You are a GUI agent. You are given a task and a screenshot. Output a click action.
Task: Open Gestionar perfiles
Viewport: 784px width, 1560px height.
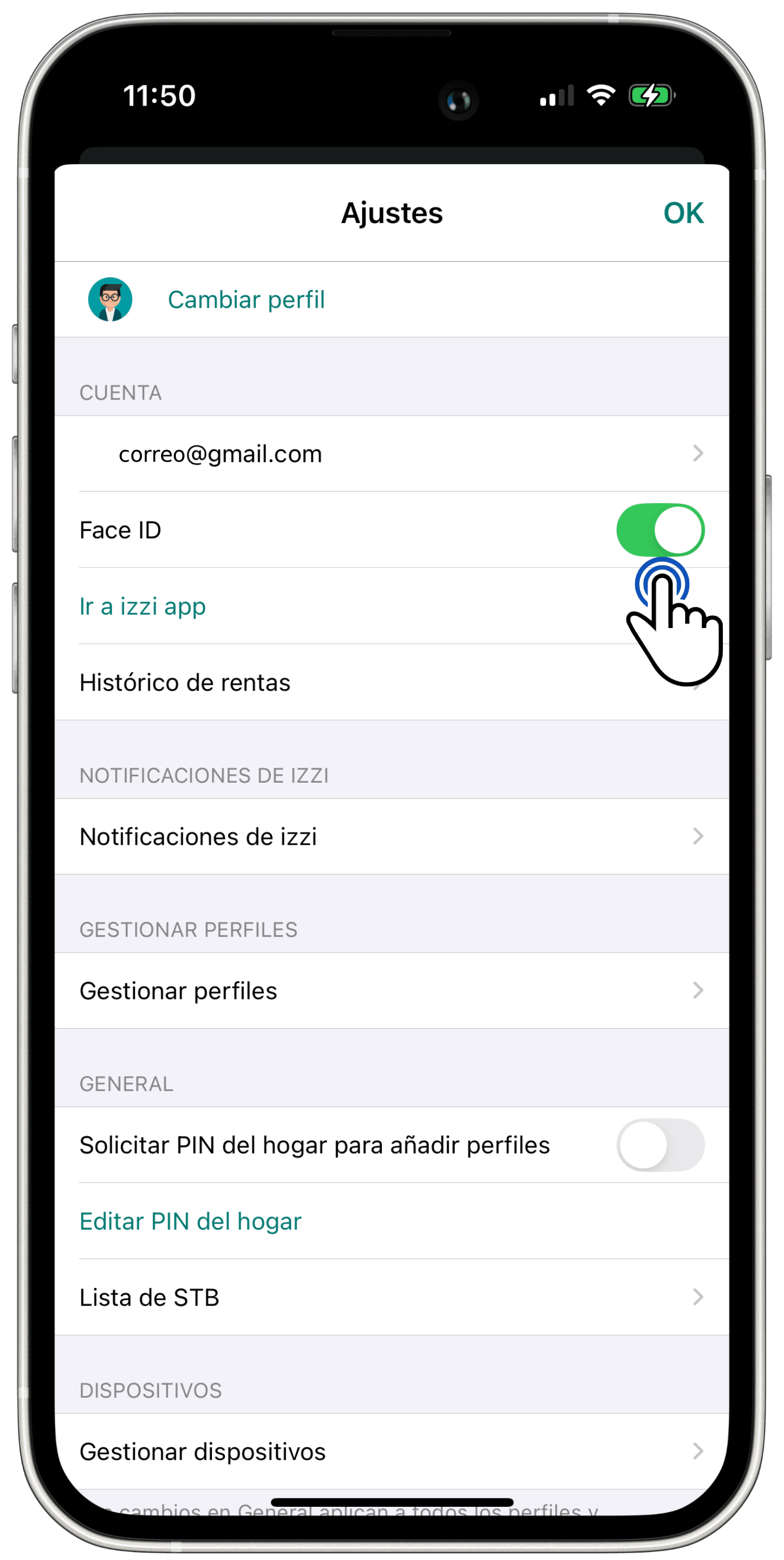pyautogui.click(x=391, y=991)
